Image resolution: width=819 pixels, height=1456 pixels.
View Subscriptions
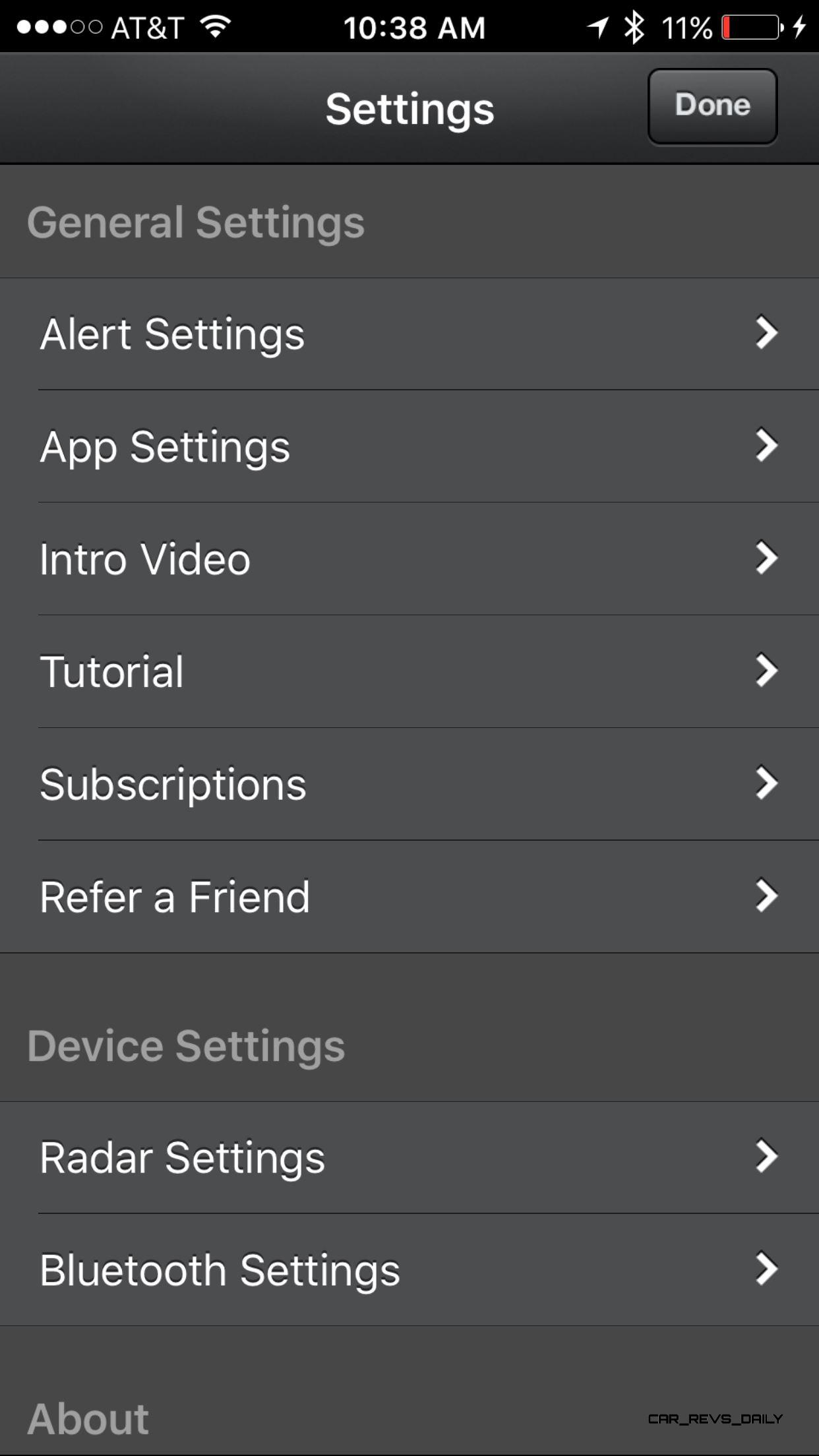[x=409, y=784]
